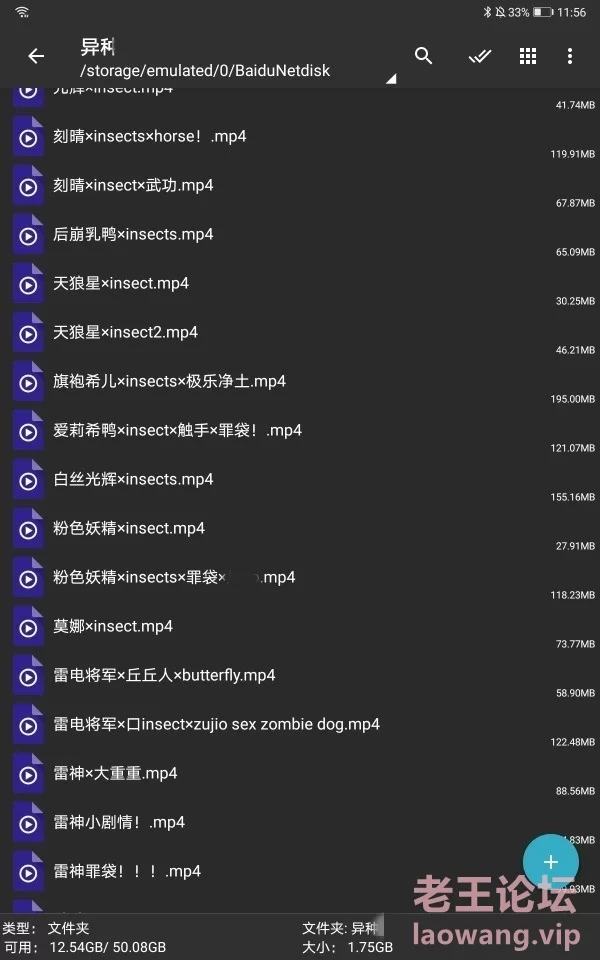Open 白丝光辉×insects.mp4 file

click(x=300, y=481)
